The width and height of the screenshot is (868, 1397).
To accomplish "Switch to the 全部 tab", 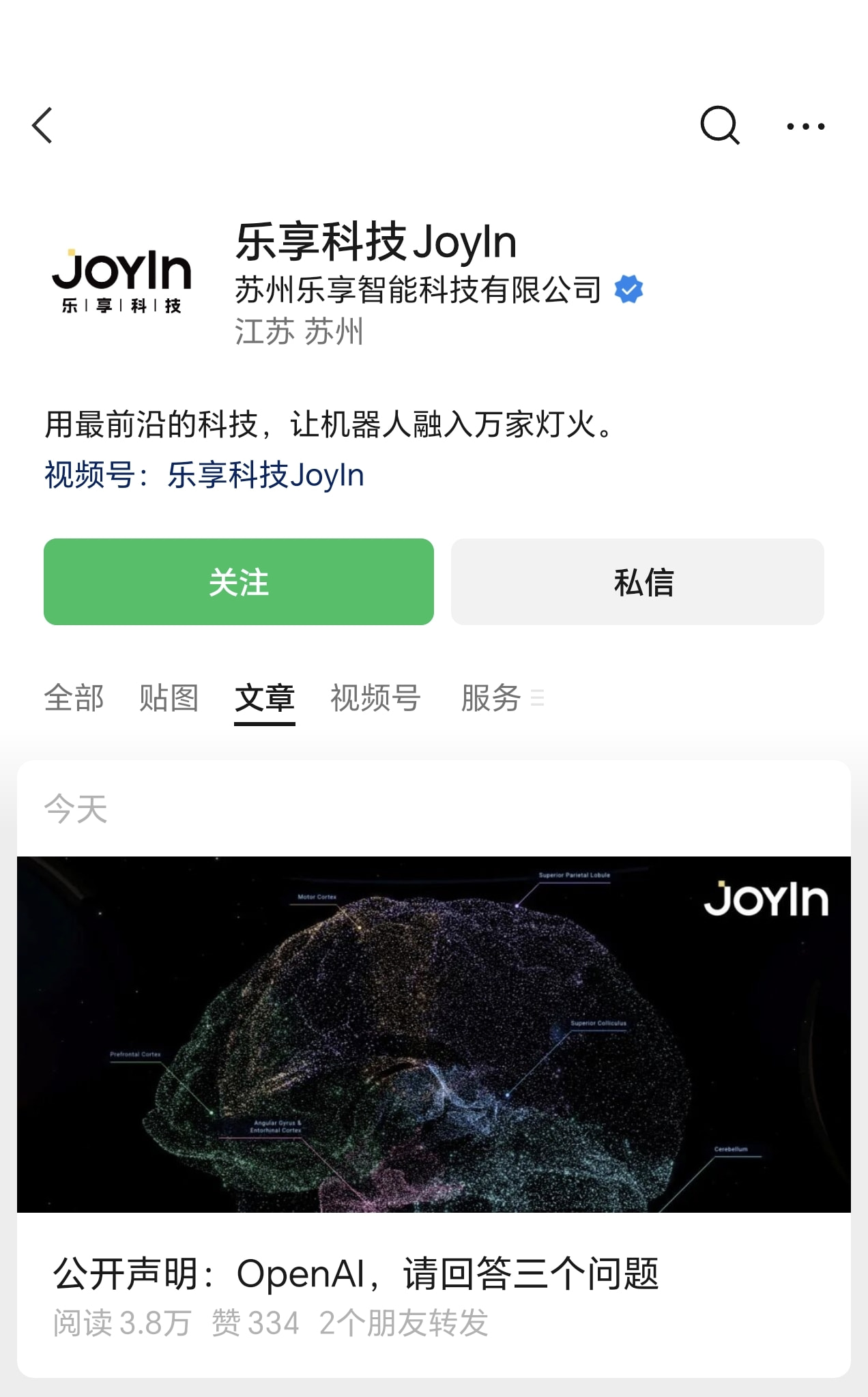I will pos(74,698).
